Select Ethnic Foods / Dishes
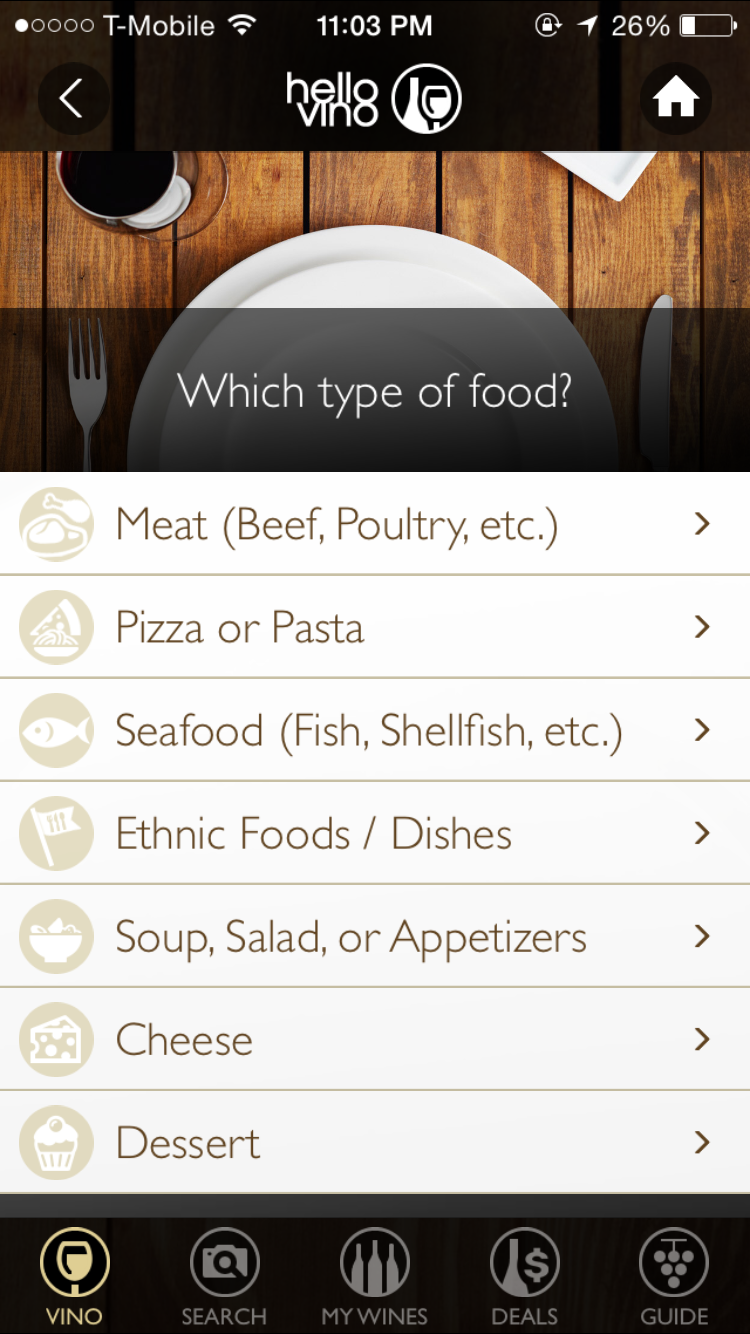The image size is (750, 1334). [375, 833]
